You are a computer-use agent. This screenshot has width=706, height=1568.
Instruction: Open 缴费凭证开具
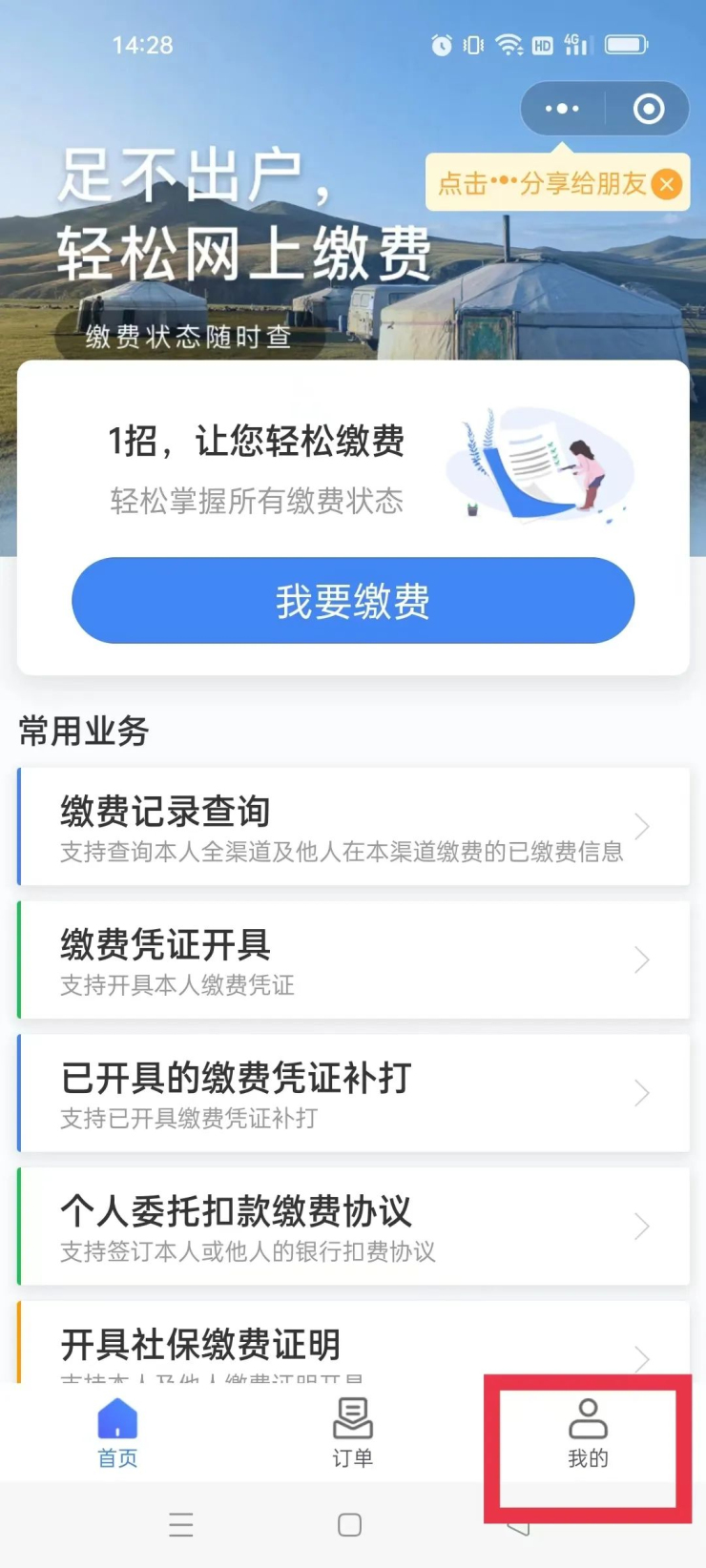tap(353, 960)
